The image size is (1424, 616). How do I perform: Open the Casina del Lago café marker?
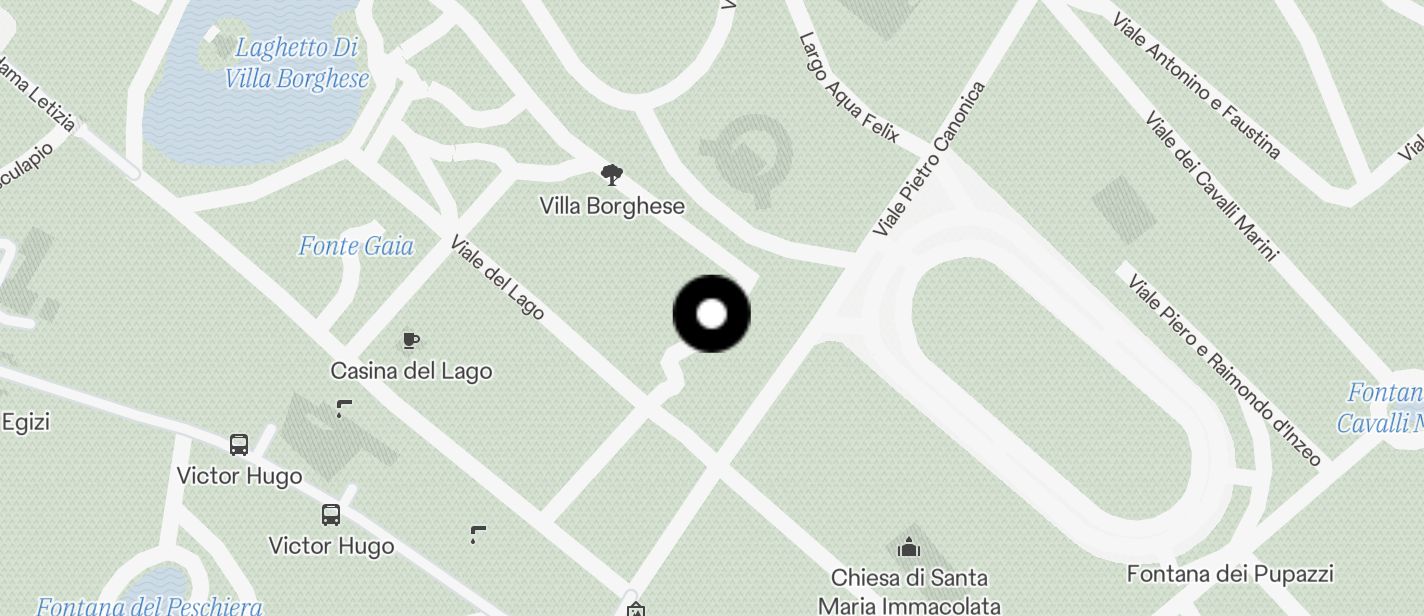click(410, 342)
